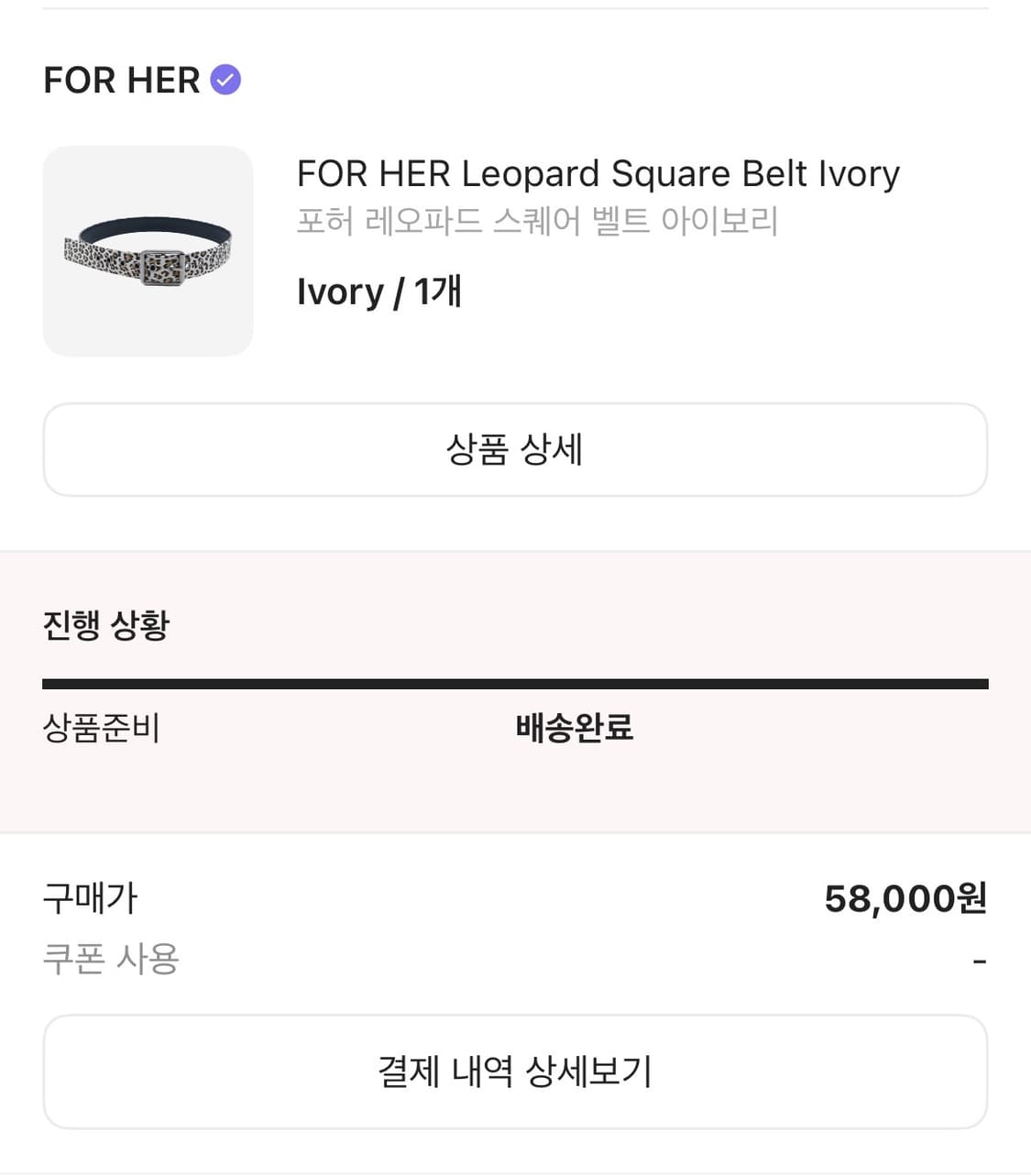Click the FOR HER header row
The height and width of the screenshot is (1176, 1031).
coord(515,80)
